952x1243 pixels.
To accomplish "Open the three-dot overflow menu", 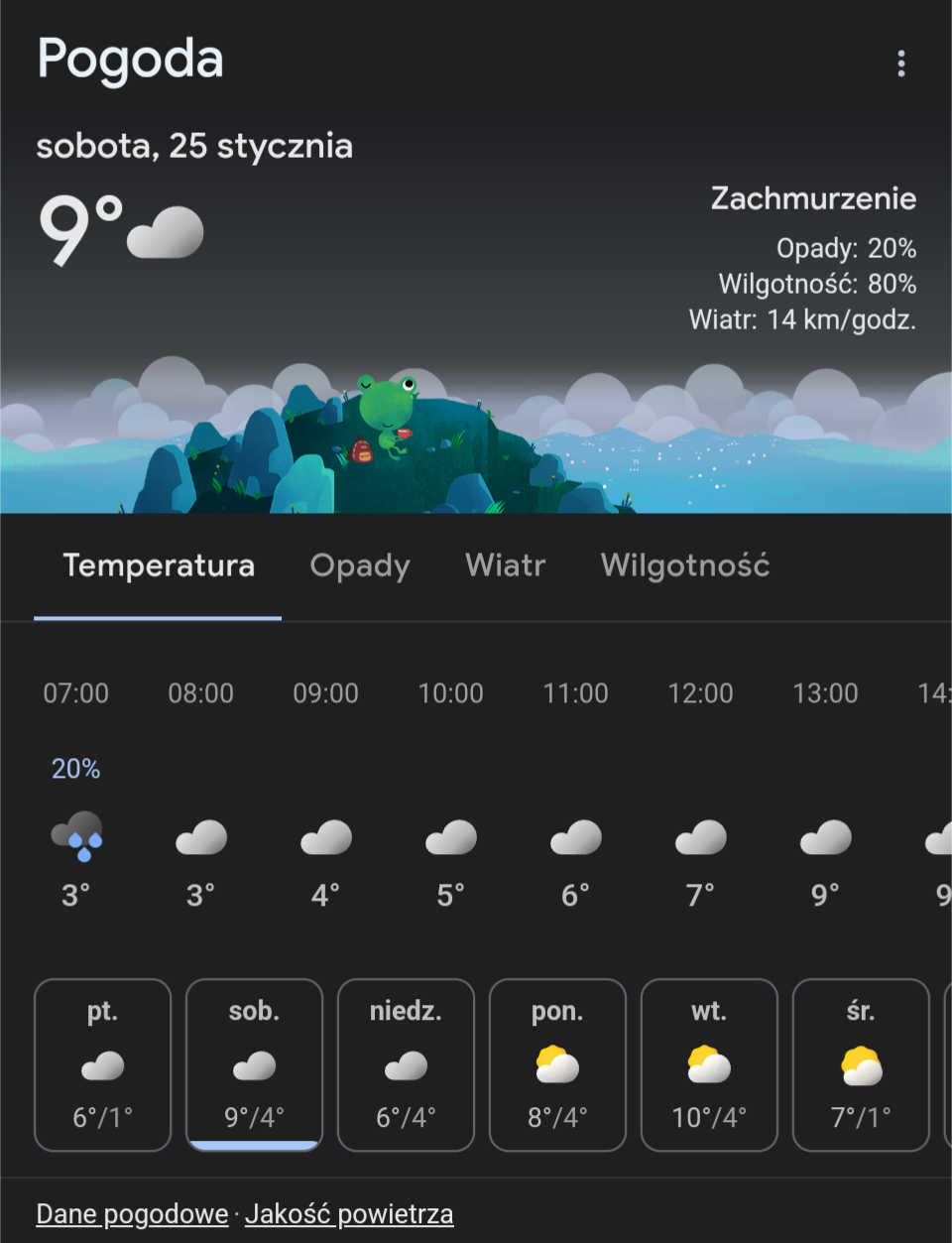I will (900, 63).
